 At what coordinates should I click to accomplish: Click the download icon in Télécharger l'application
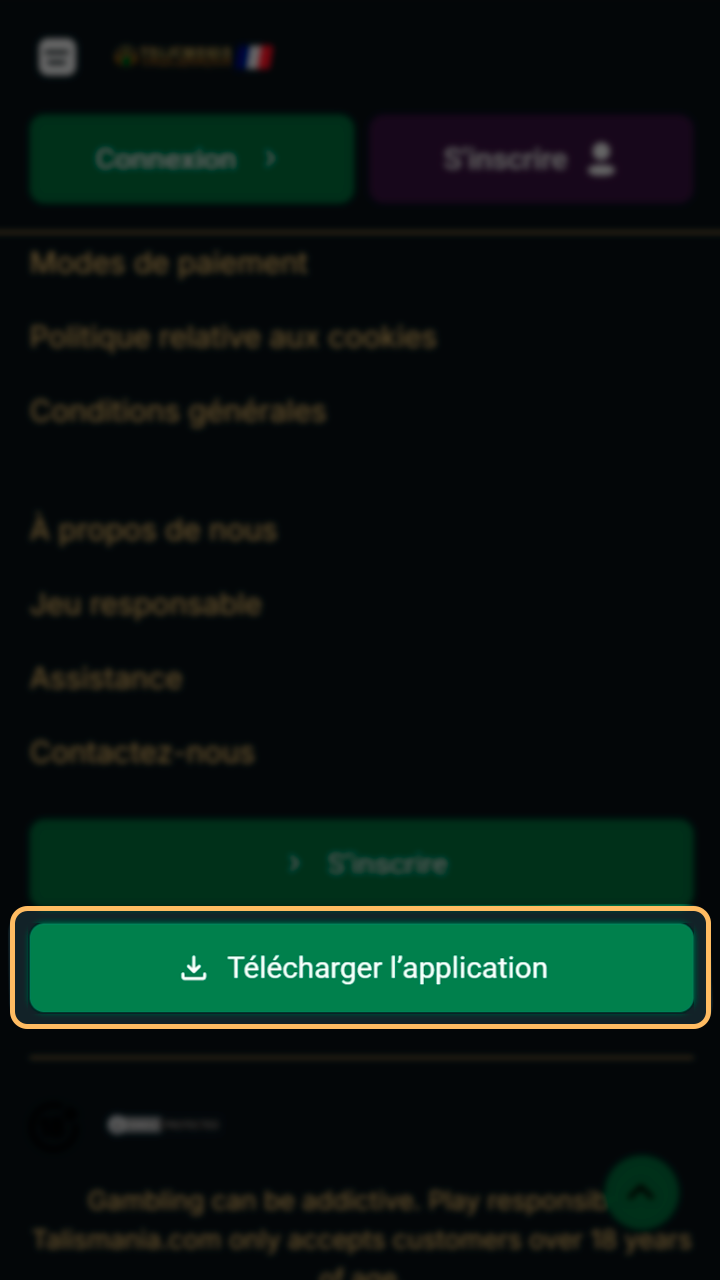pyautogui.click(x=194, y=968)
